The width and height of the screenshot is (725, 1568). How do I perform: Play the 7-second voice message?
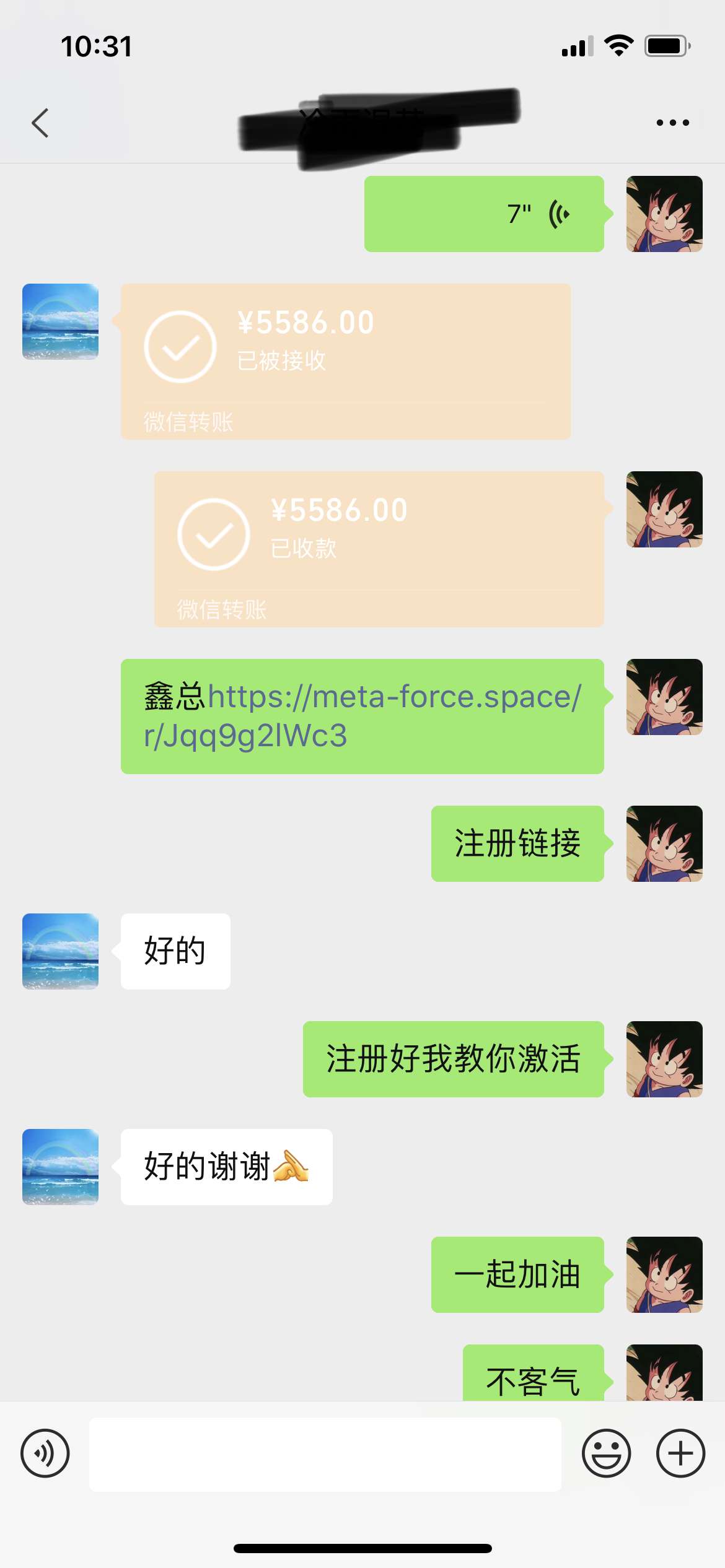483,214
